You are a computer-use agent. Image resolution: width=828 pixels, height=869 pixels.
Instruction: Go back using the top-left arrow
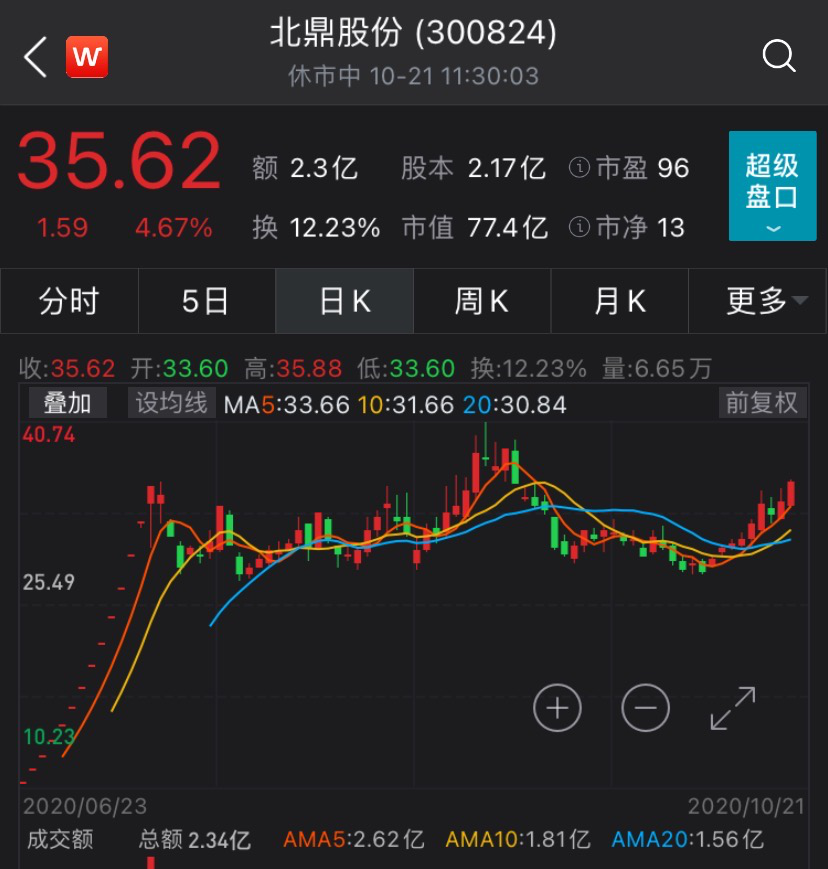36,57
